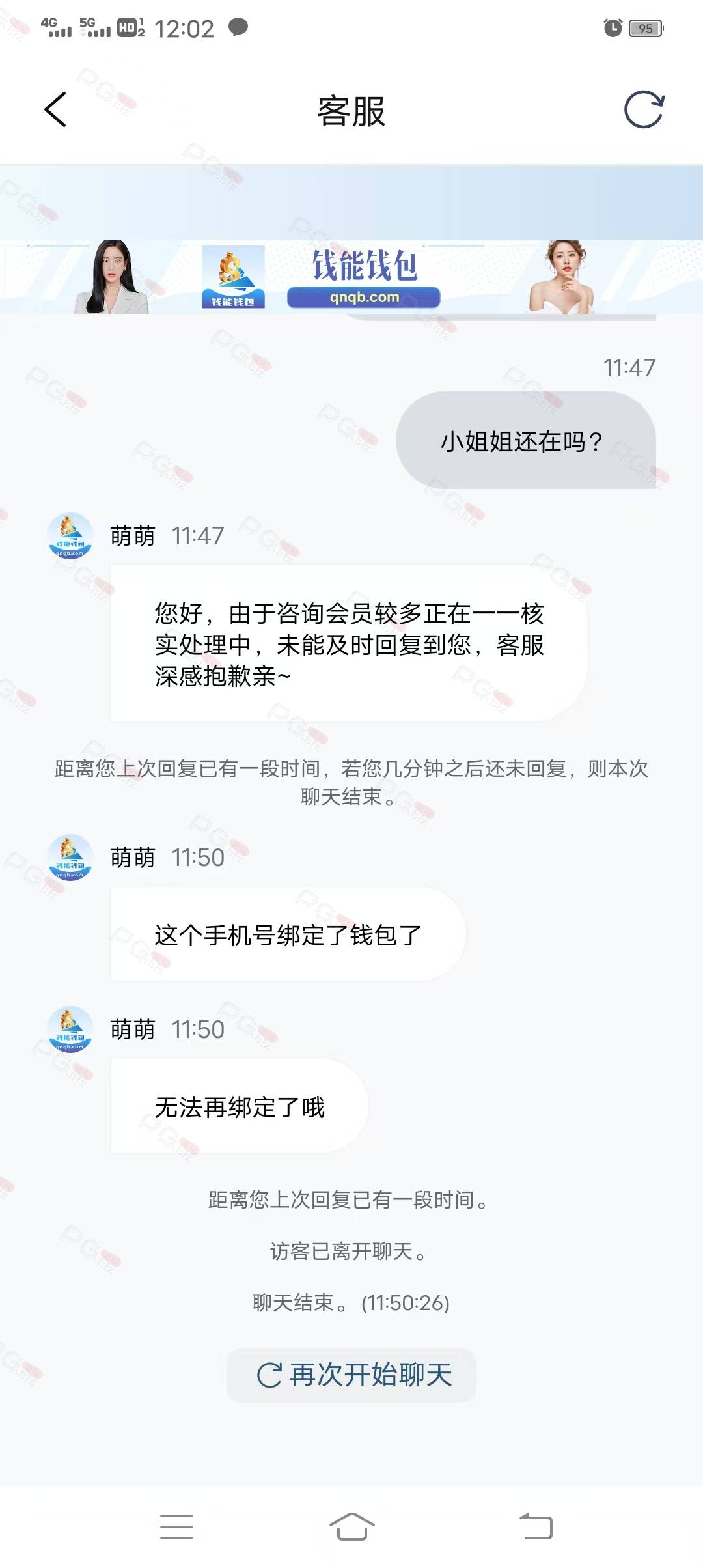Open the 钱能钱包 qnqb.com banner

click(x=351, y=277)
